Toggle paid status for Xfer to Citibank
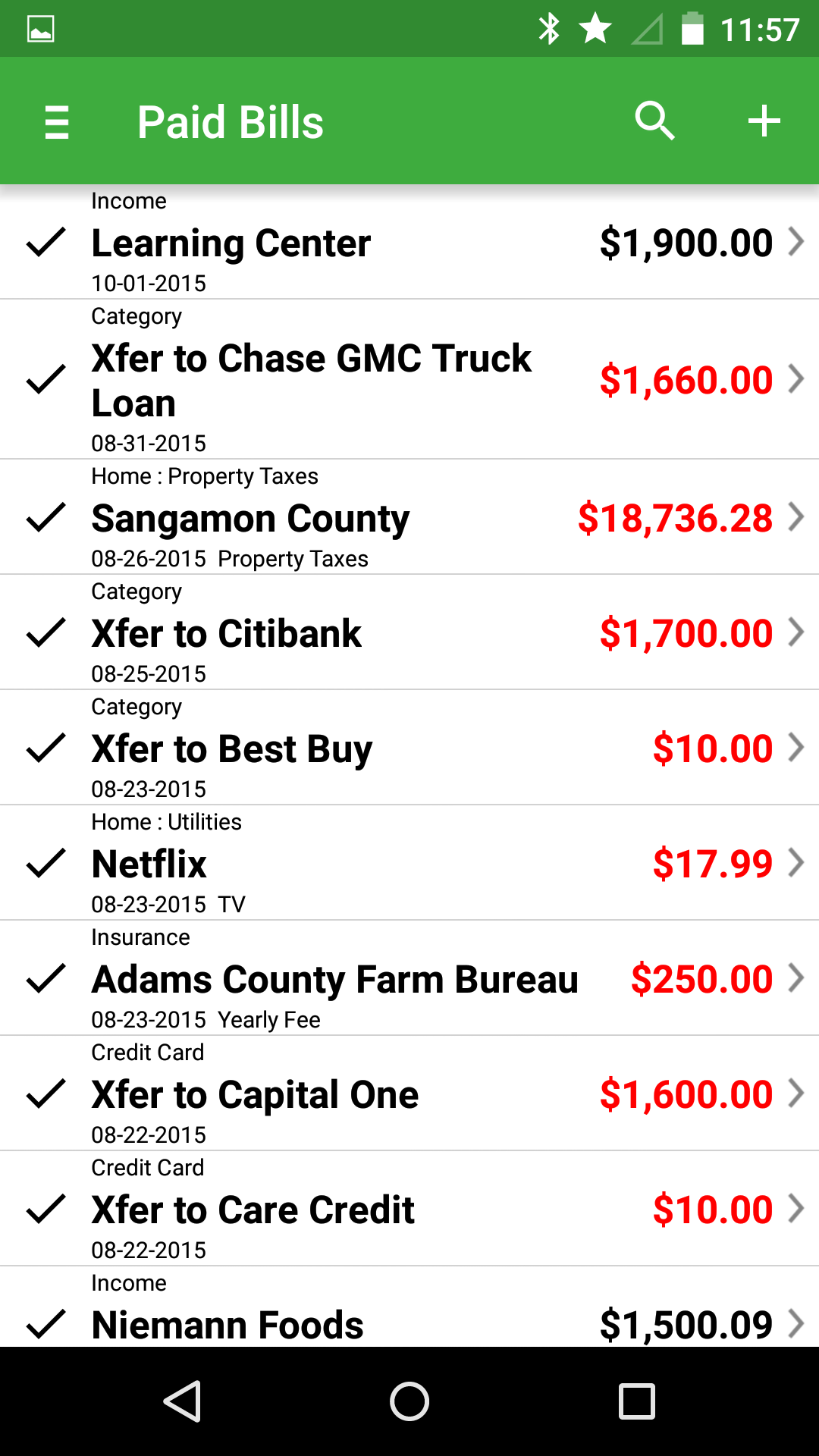The image size is (819, 1456). click(x=45, y=632)
